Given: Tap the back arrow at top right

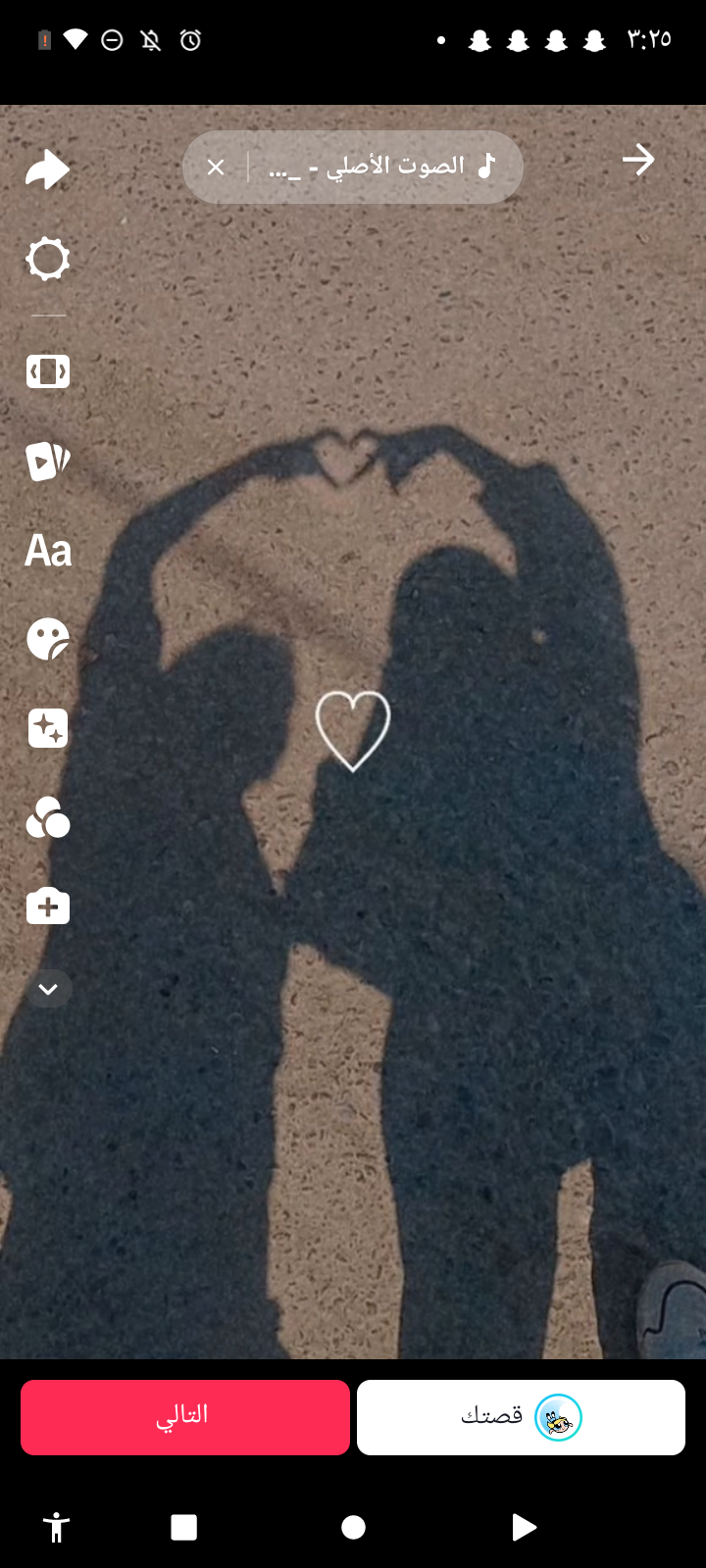Looking at the screenshot, I should 638,160.
